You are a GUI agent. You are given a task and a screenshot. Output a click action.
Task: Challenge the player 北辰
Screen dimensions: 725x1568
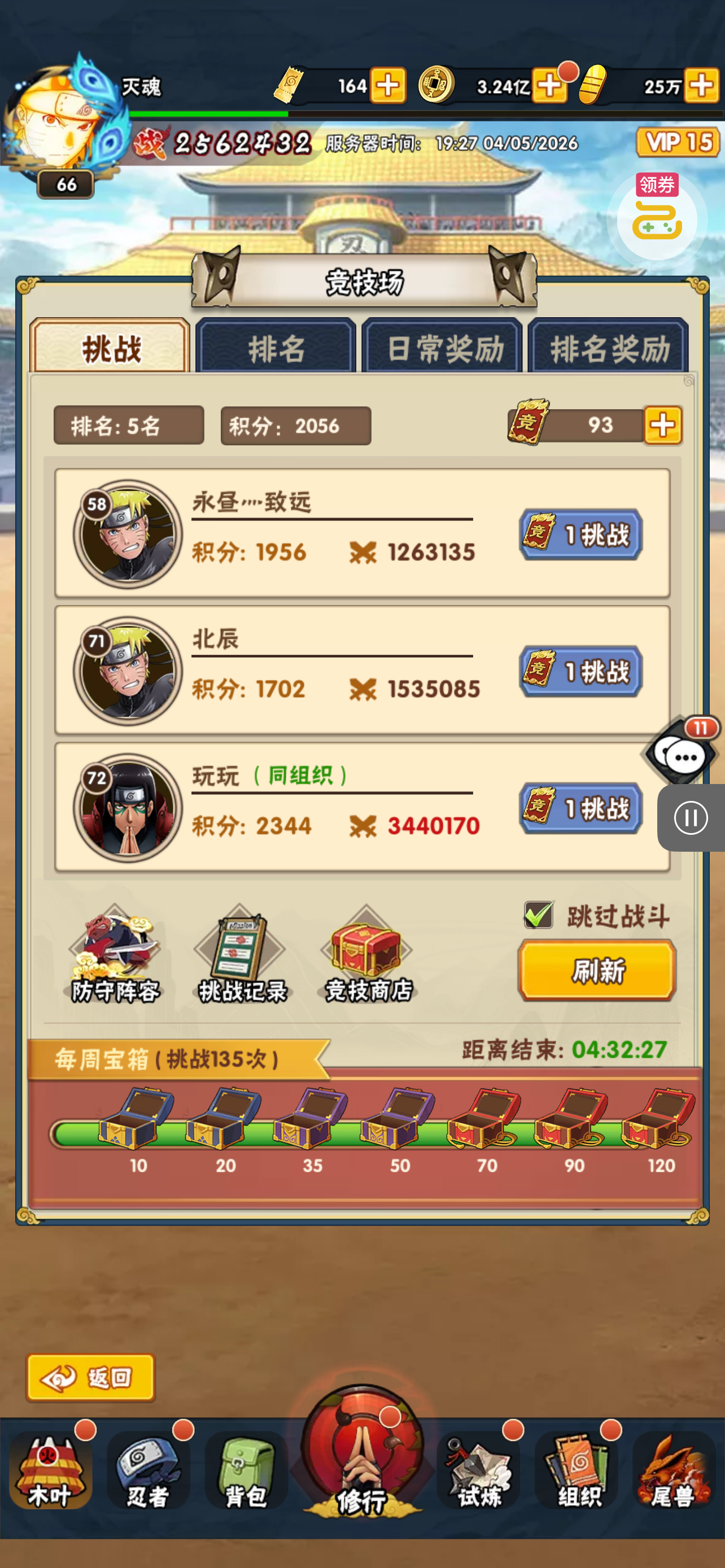coord(580,671)
